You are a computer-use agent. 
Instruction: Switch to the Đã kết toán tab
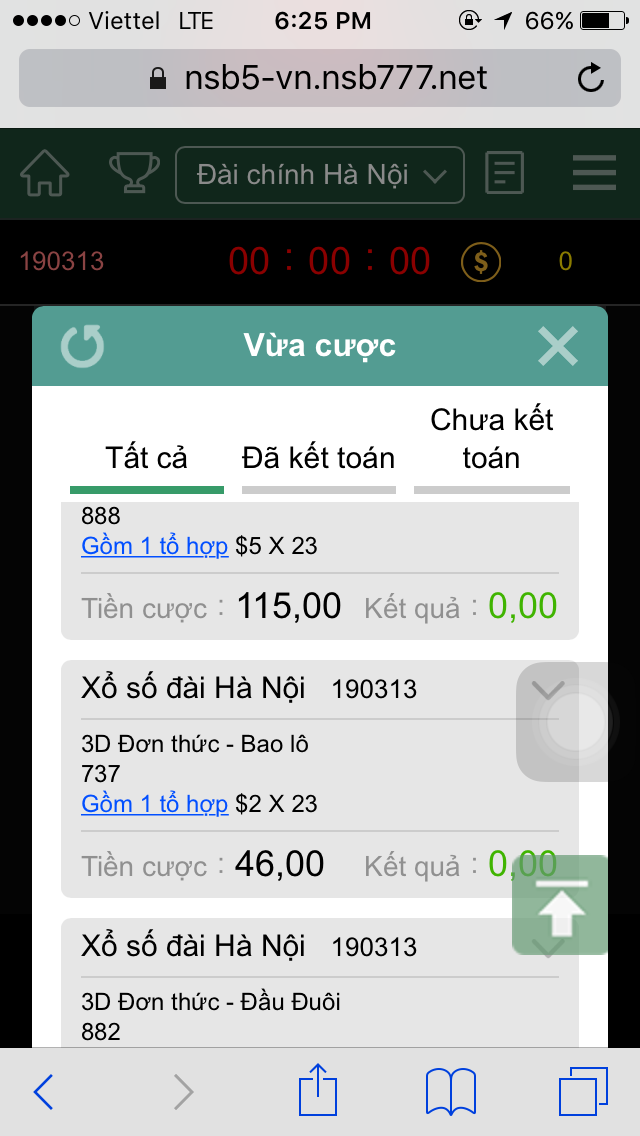click(319, 459)
